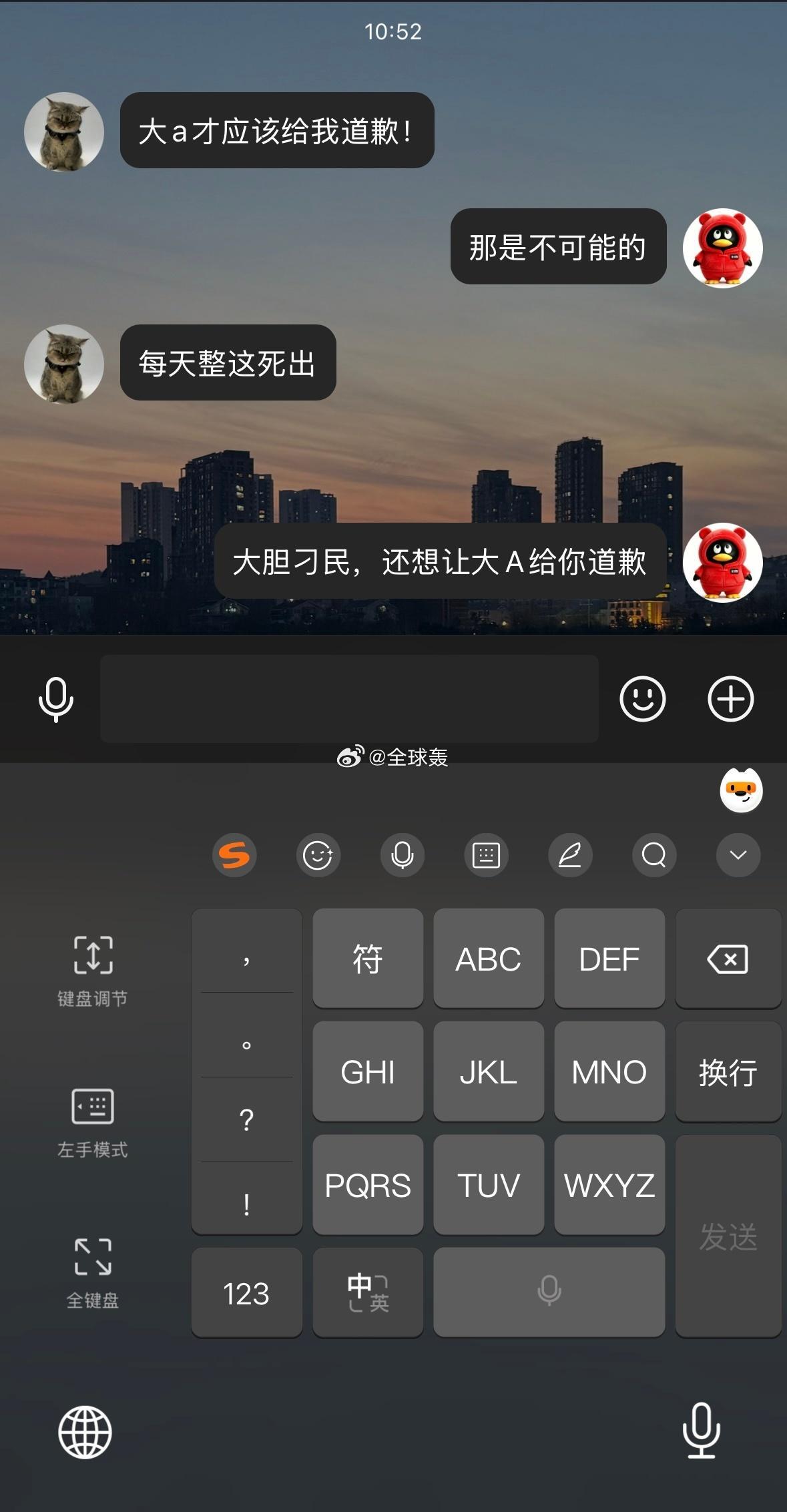
Task: Open the plus attachments menu
Action: click(731, 699)
